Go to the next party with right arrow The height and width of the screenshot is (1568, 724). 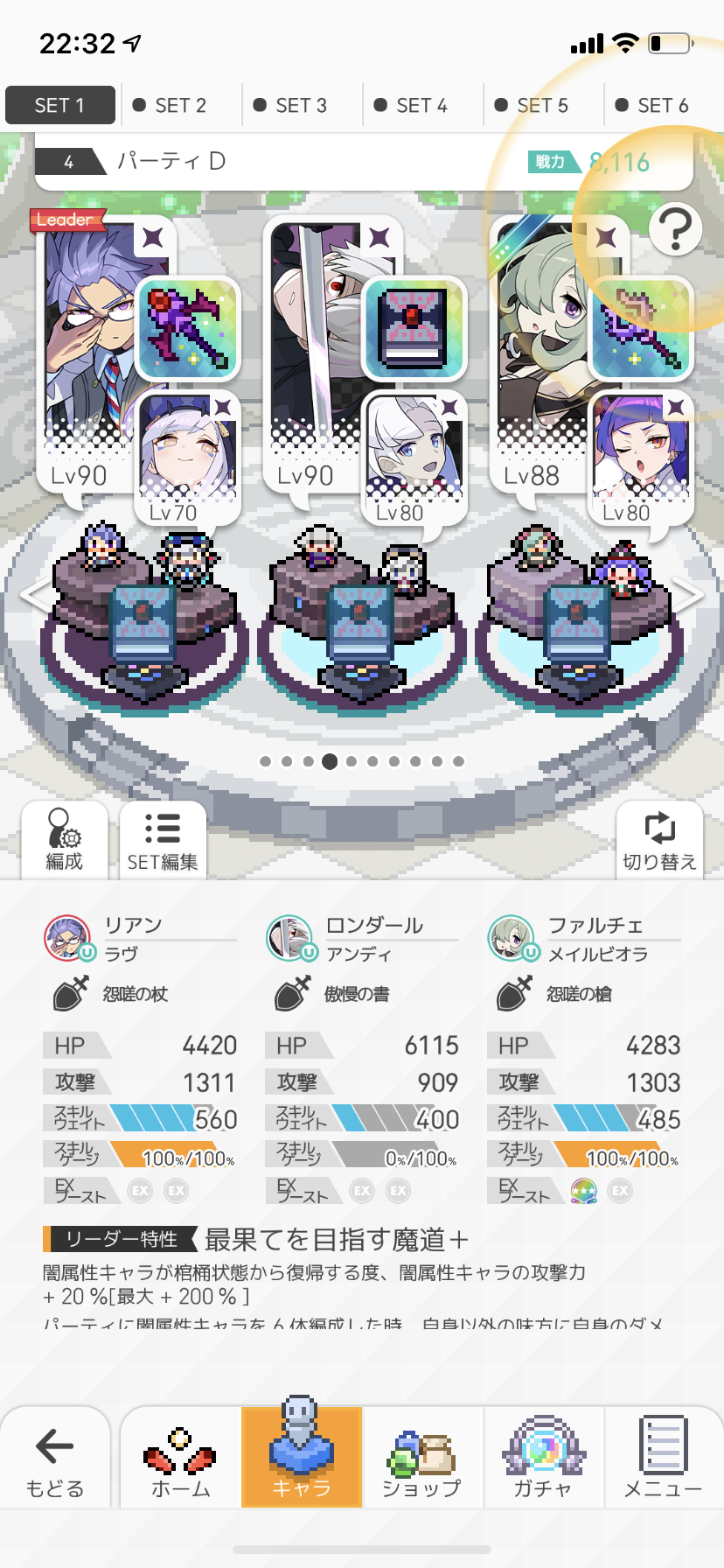point(689,595)
